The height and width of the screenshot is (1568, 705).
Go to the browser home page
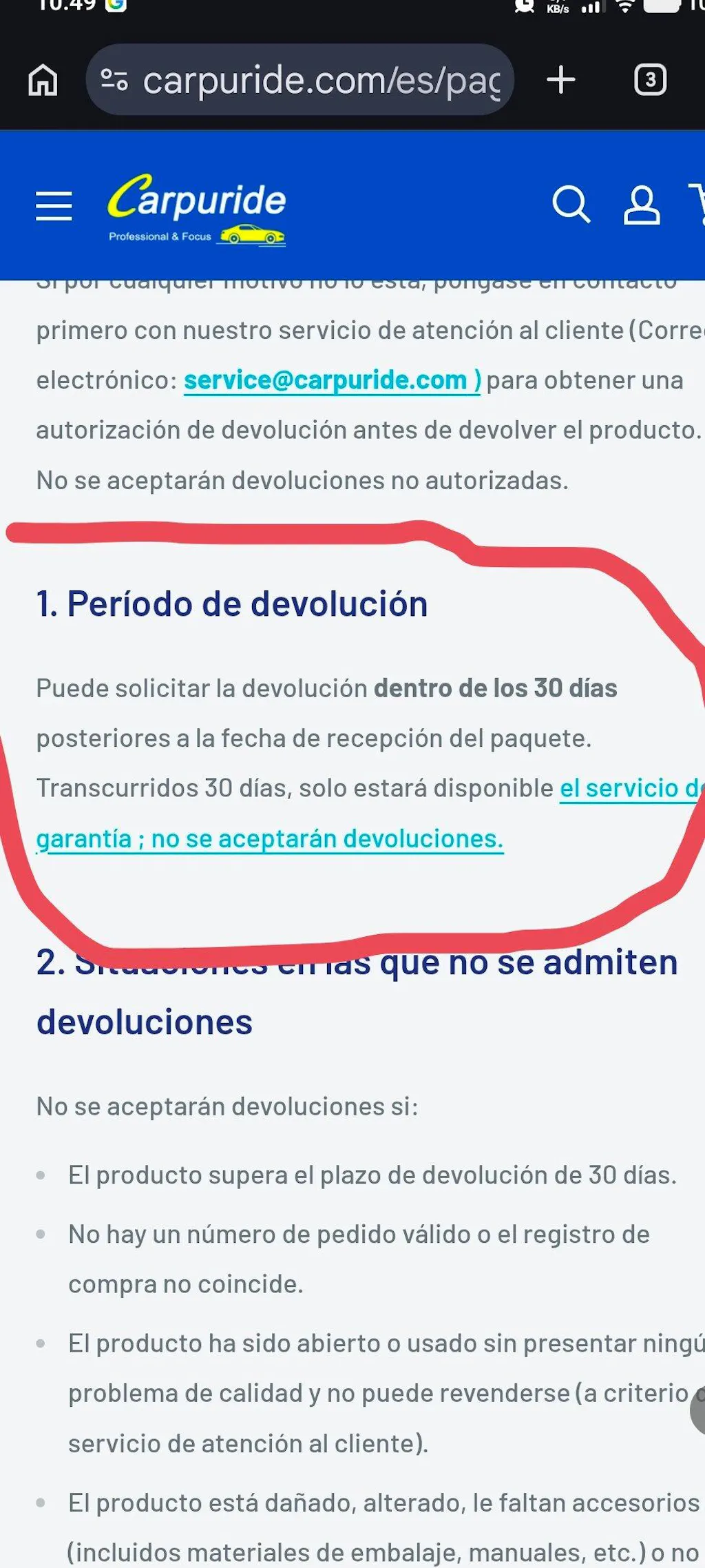click(x=43, y=80)
